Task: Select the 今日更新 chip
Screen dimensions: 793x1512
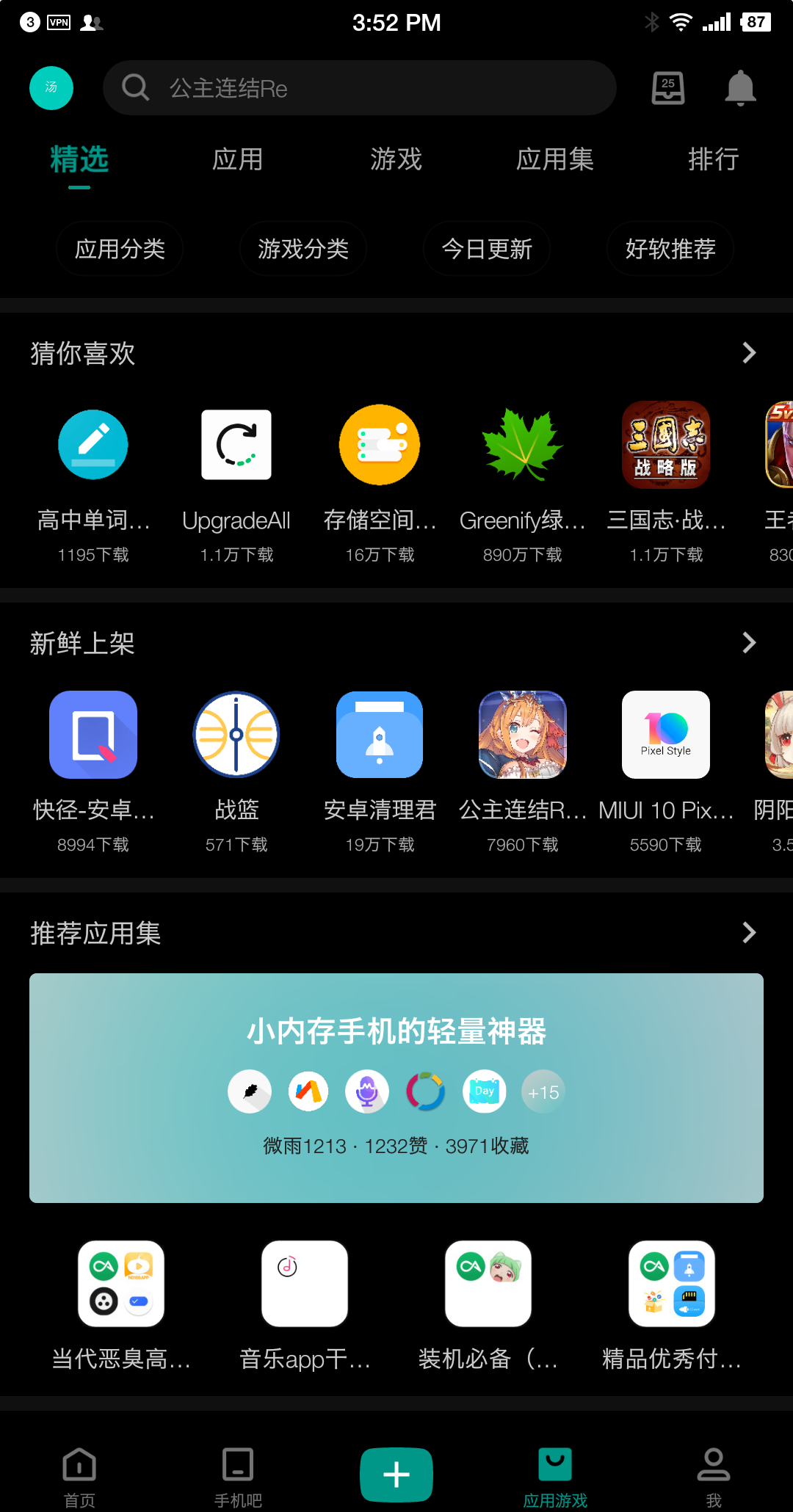Action: click(487, 249)
